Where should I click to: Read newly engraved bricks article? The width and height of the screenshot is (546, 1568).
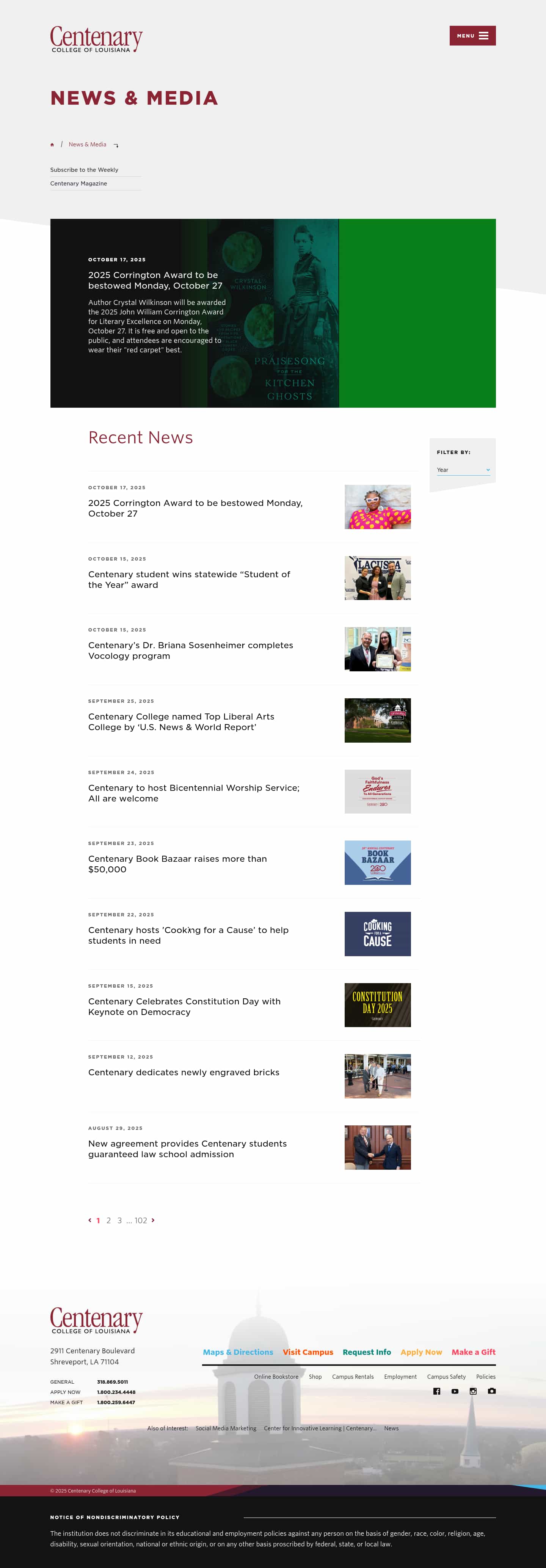coord(184,1072)
